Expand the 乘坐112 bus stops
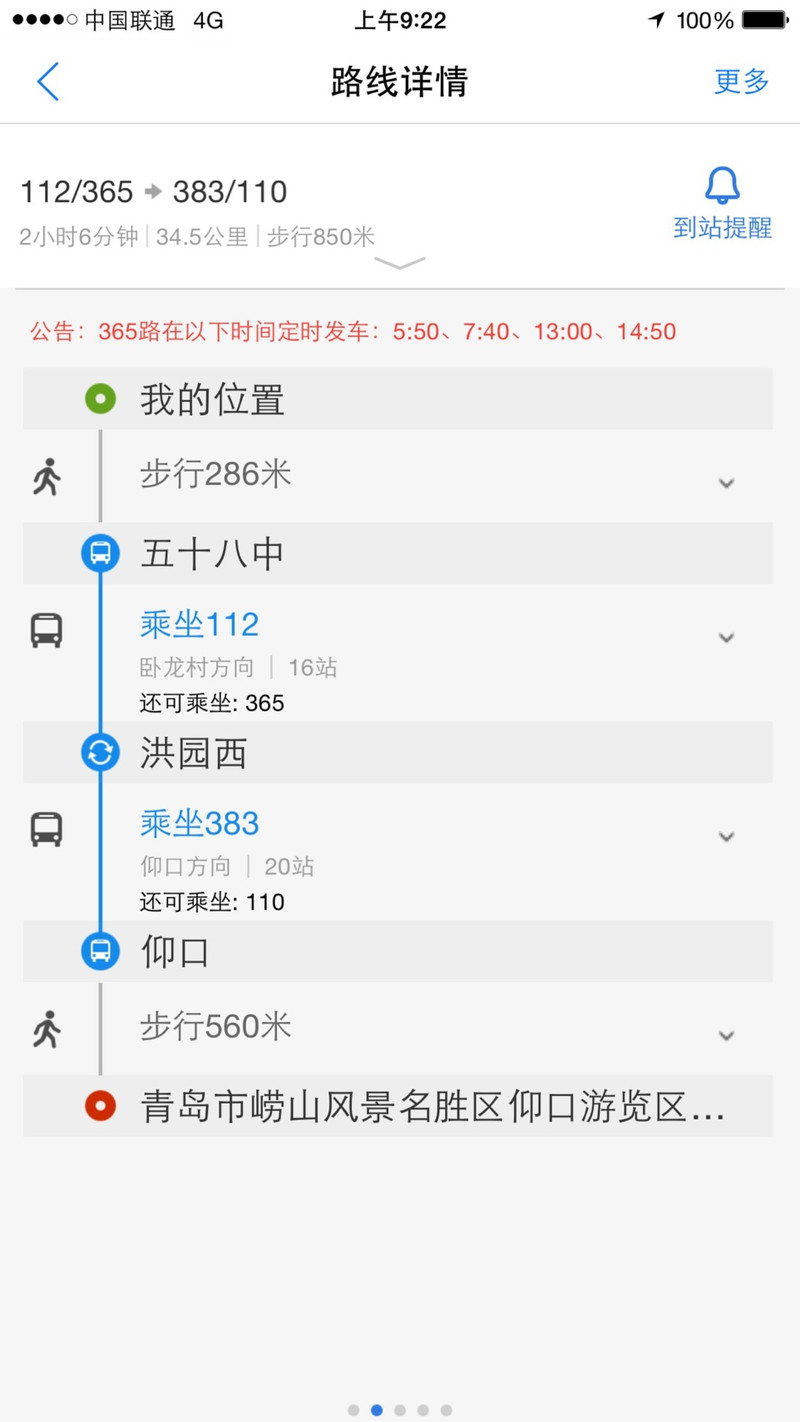The height and width of the screenshot is (1422, 800). click(727, 637)
